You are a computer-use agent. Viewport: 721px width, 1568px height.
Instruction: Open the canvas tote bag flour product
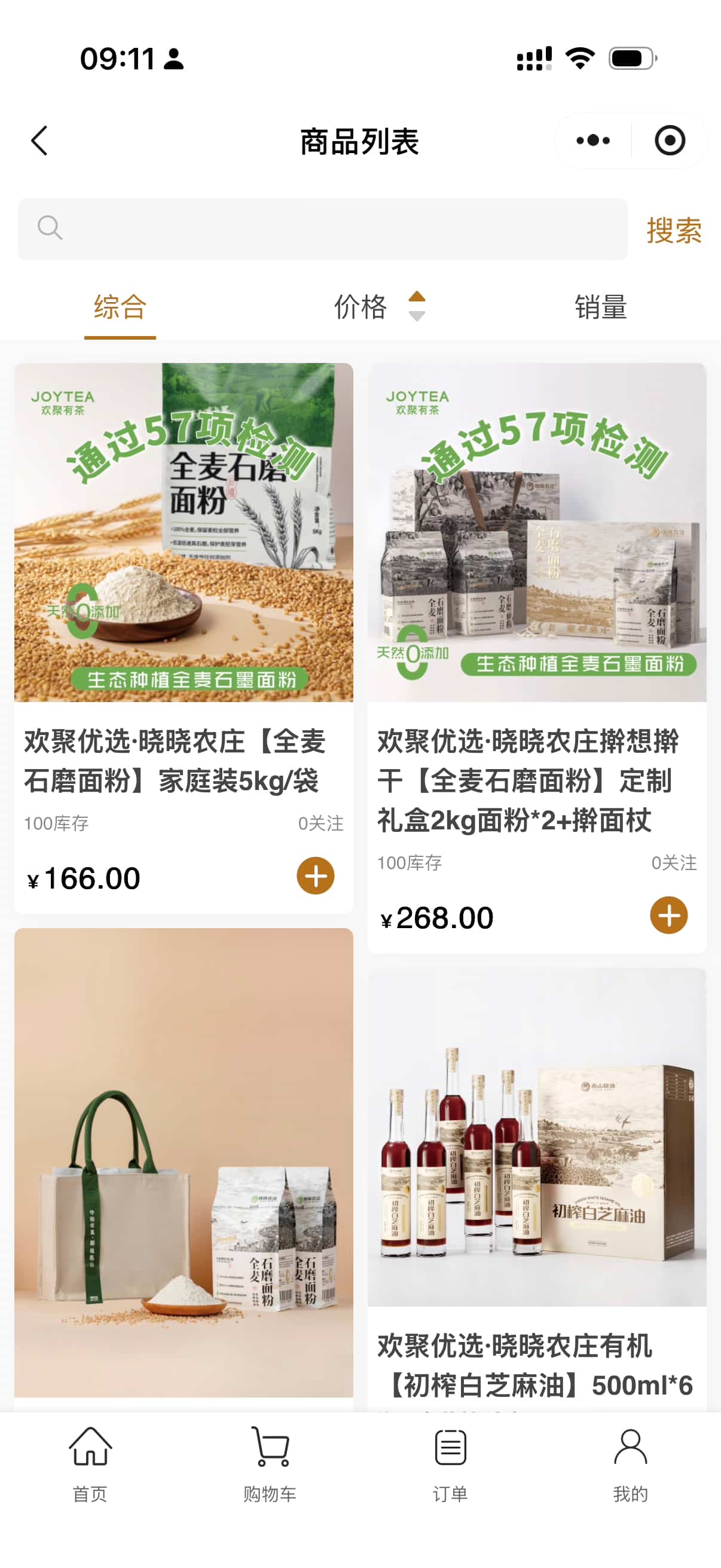click(x=183, y=1163)
